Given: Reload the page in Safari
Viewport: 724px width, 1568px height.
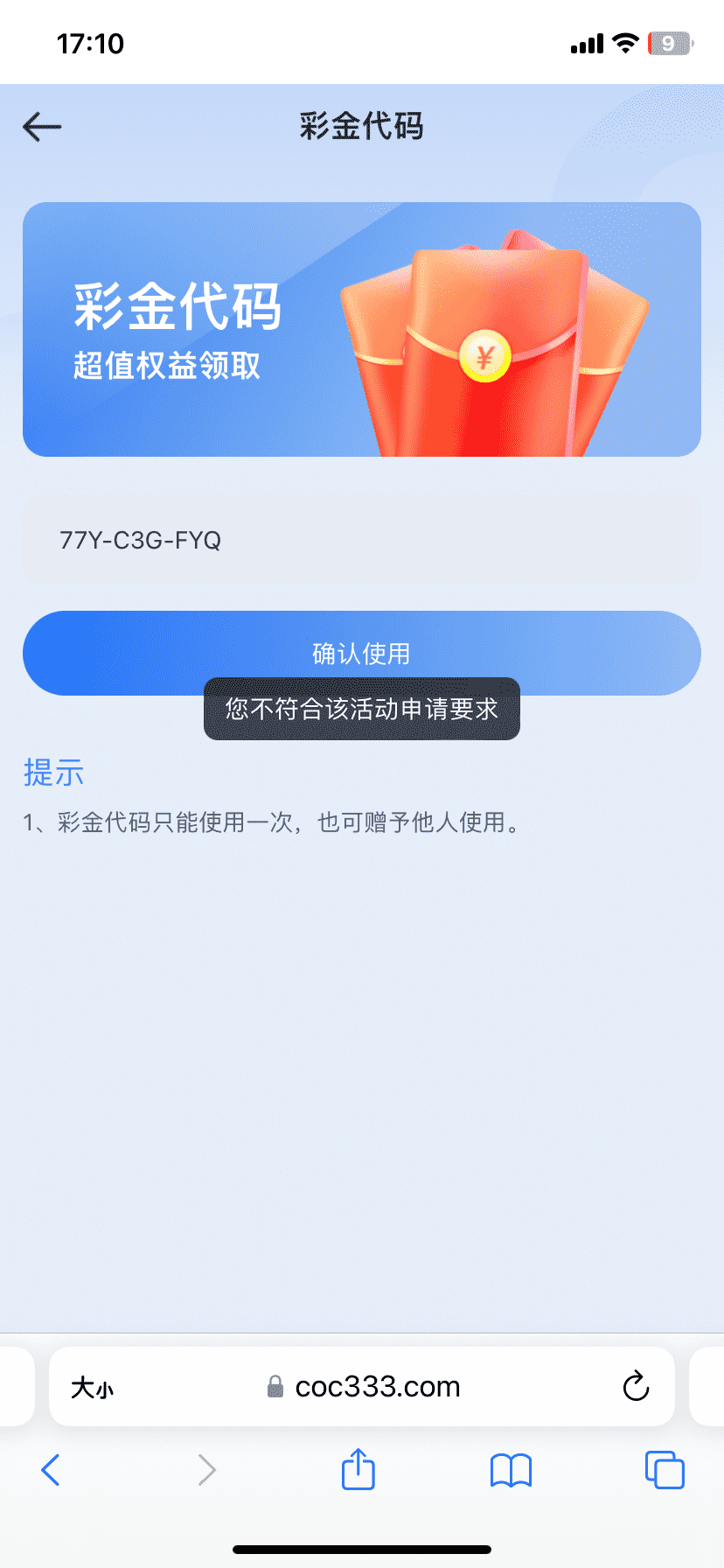Looking at the screenshot, I should pos(636,1387).
